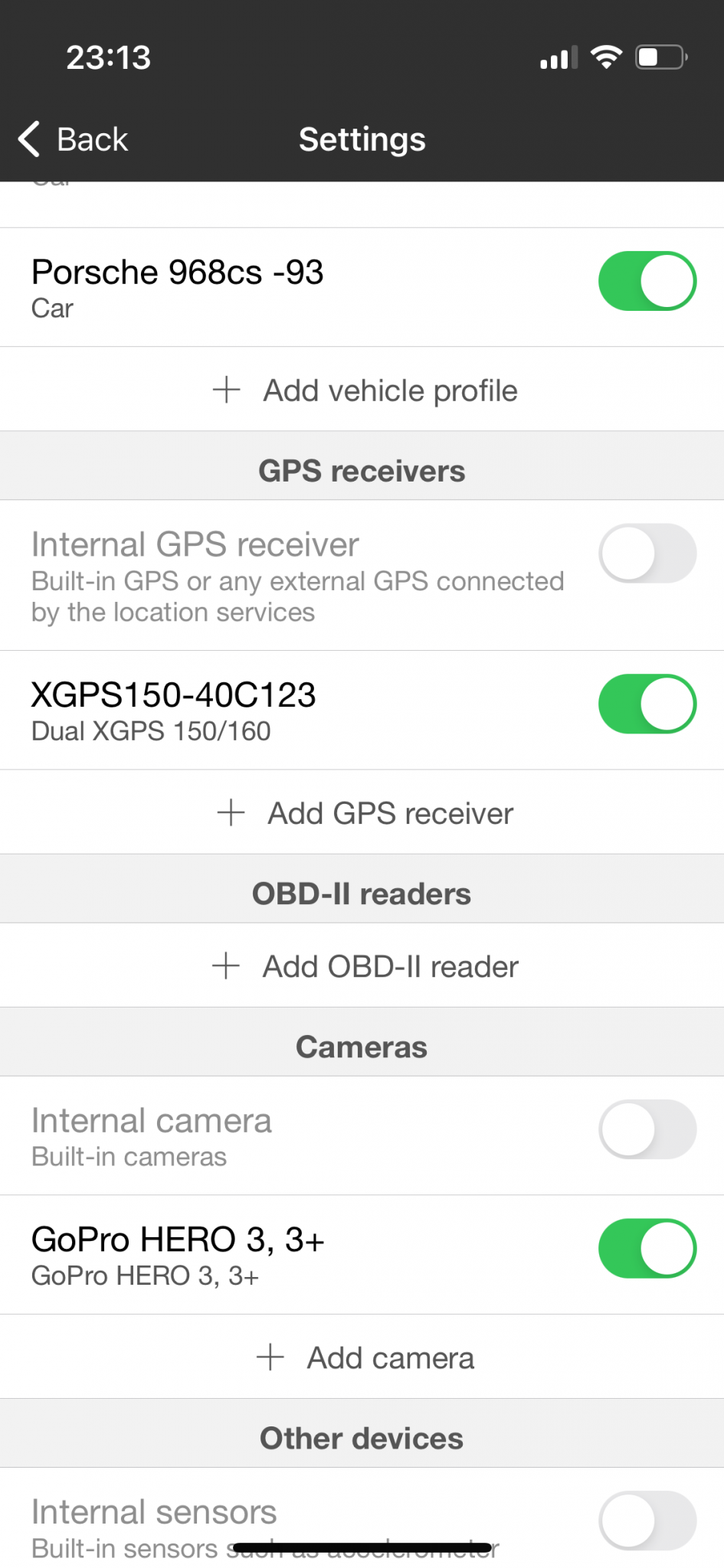Viewport: 724px width, 1568px height.
Task: Disable the Porsche 968cs -93 vehicle profile
Action: click(x=647, y=281)
